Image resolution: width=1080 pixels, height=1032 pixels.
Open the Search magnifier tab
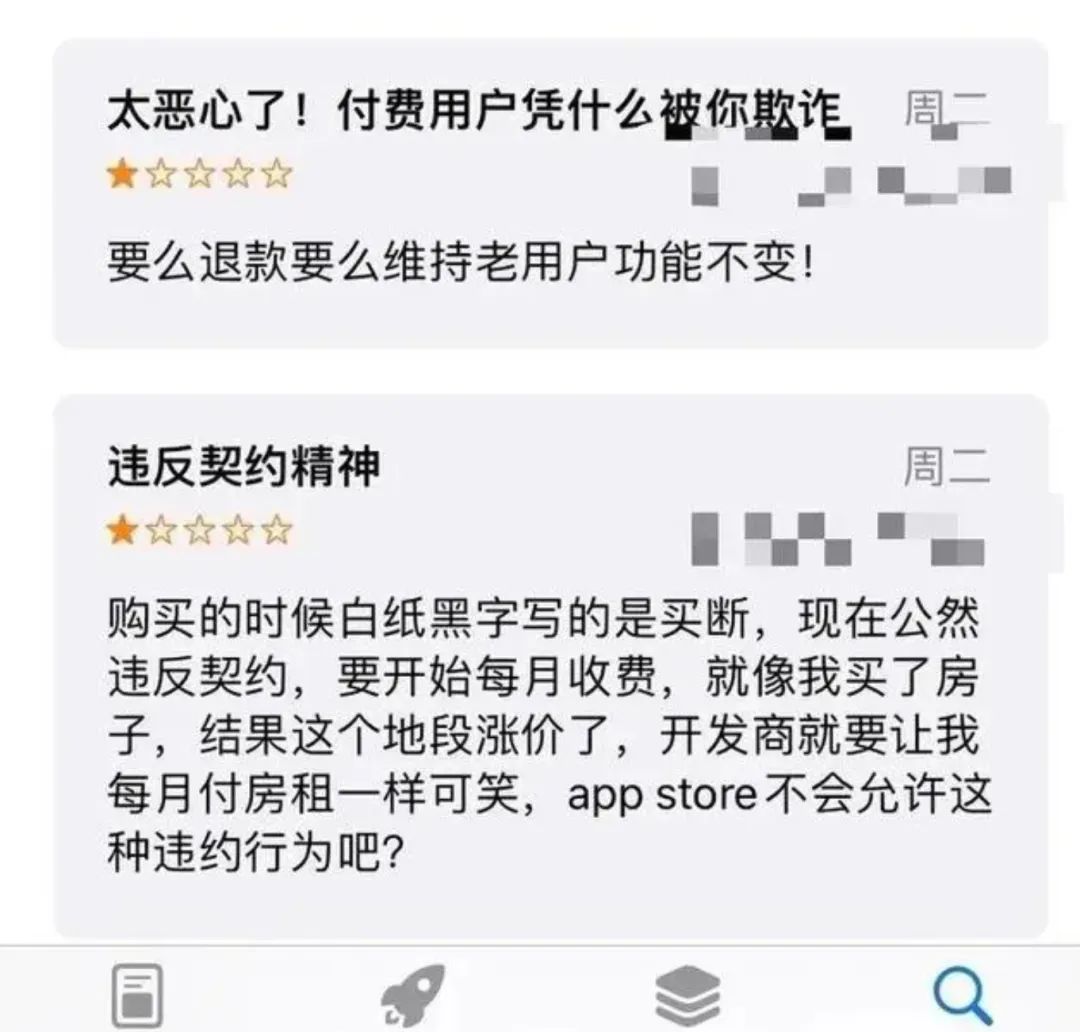coord(963,996)
